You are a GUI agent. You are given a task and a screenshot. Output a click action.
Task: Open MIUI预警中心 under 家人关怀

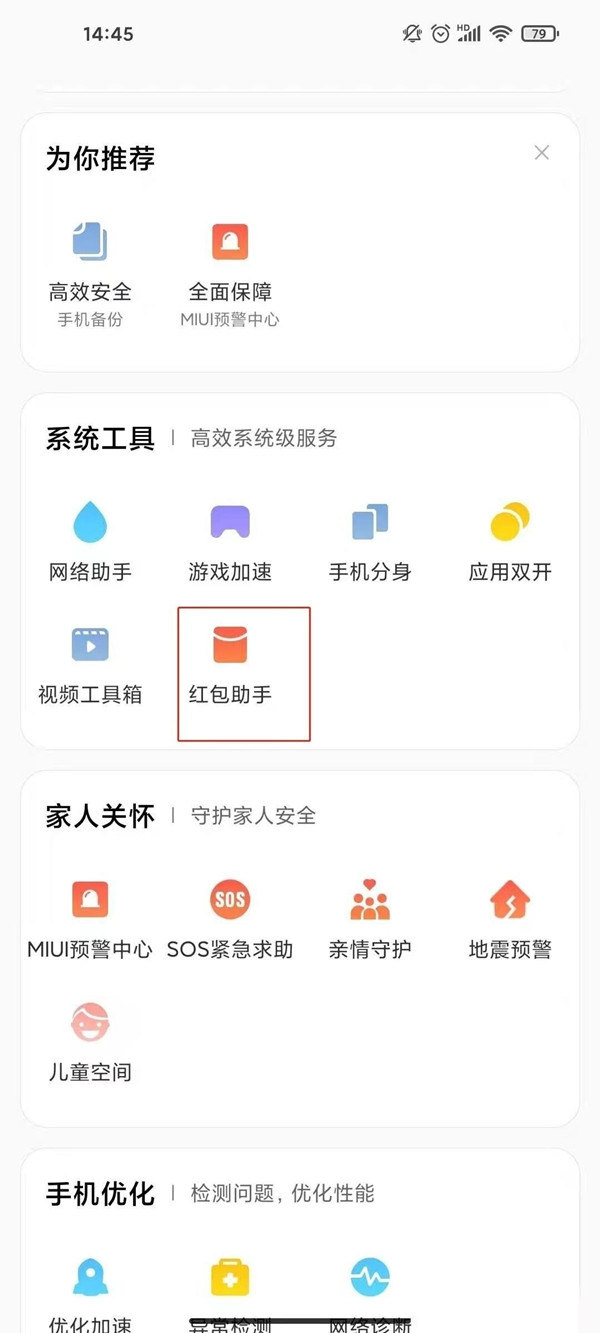click(x=90, y=918)
